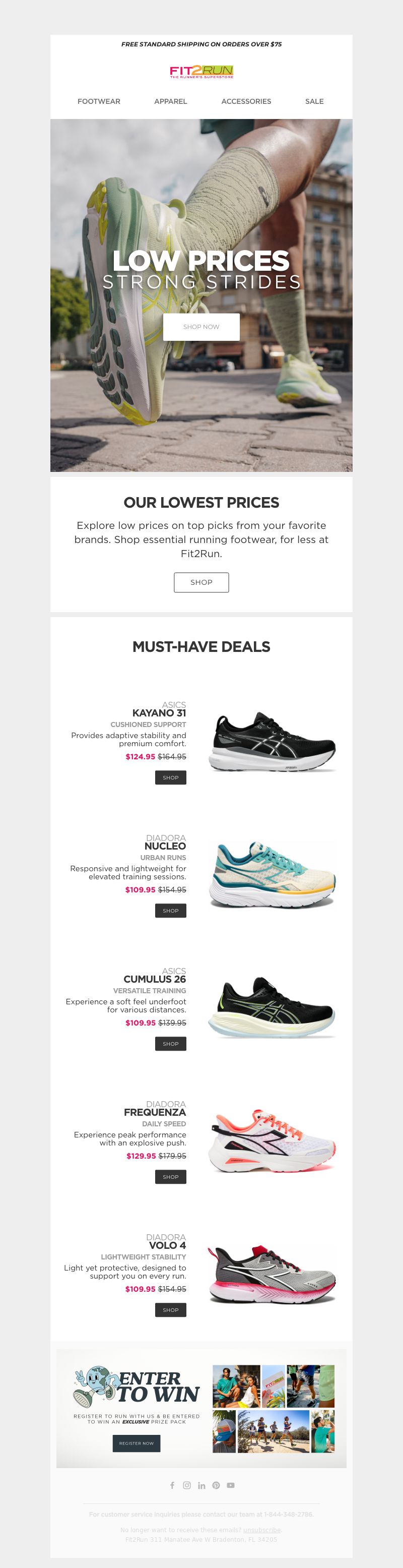The image size is (403, 1568).
Task: Go to the Accessories section
Action: 245,102
